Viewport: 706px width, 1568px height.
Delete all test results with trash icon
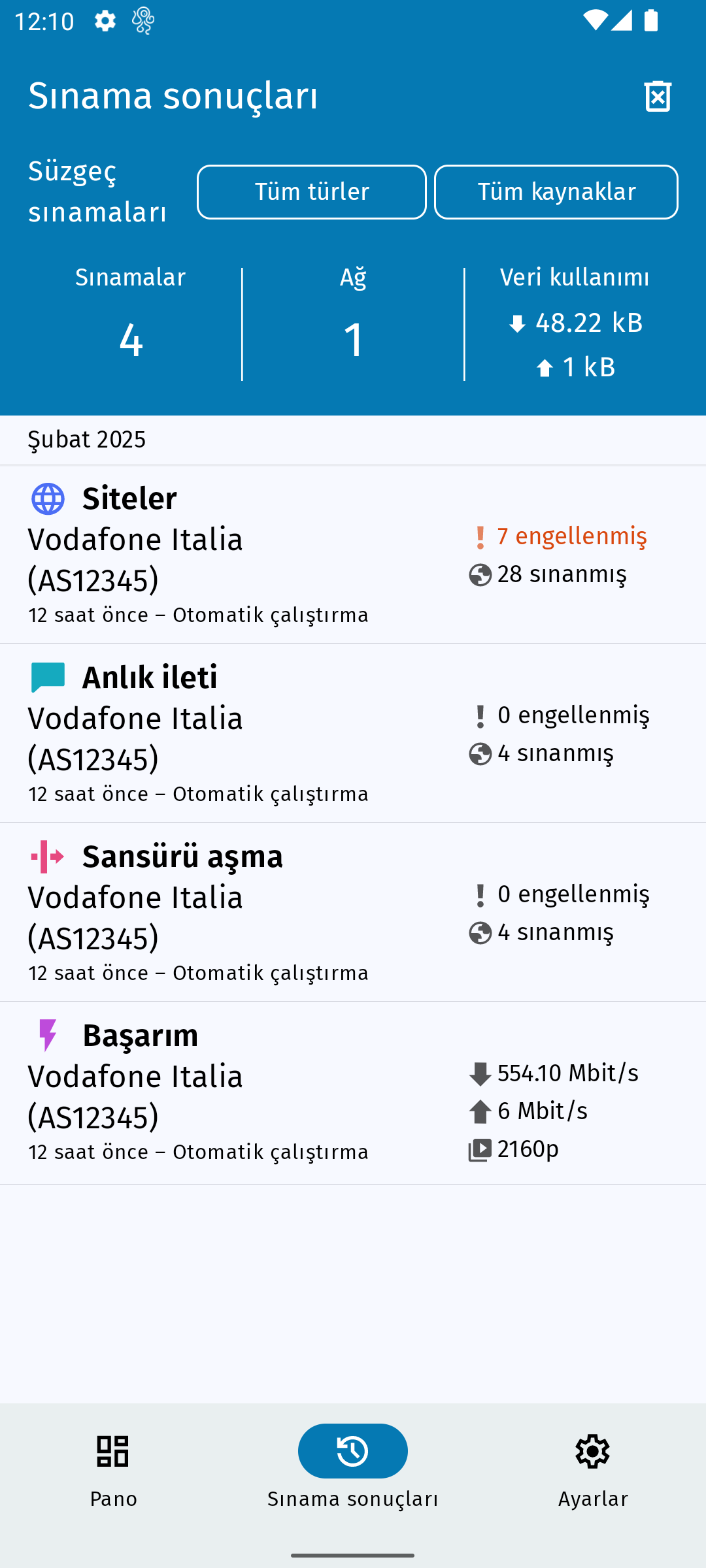point(658,97)
